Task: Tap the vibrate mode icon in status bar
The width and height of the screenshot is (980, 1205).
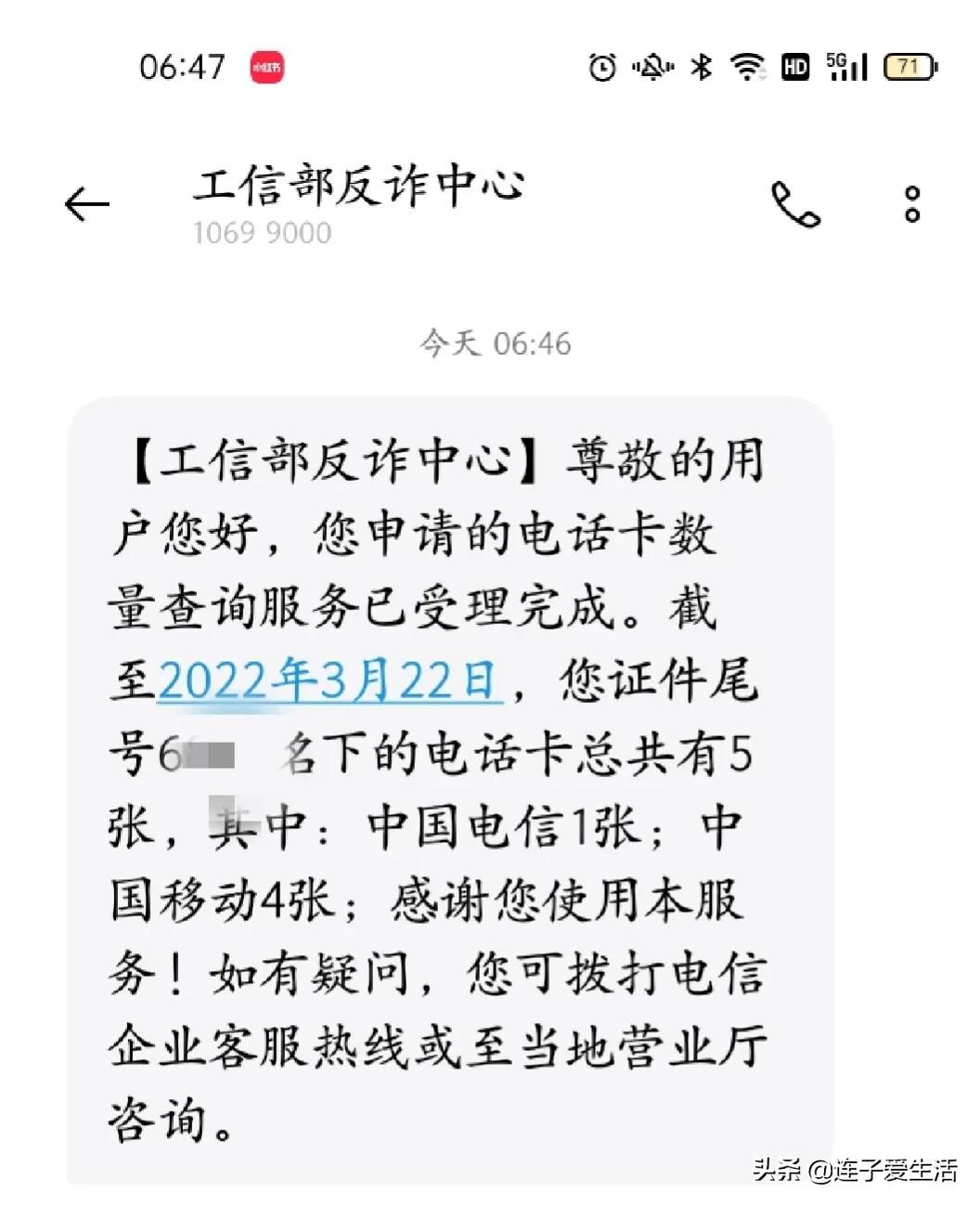Action: 651,66
